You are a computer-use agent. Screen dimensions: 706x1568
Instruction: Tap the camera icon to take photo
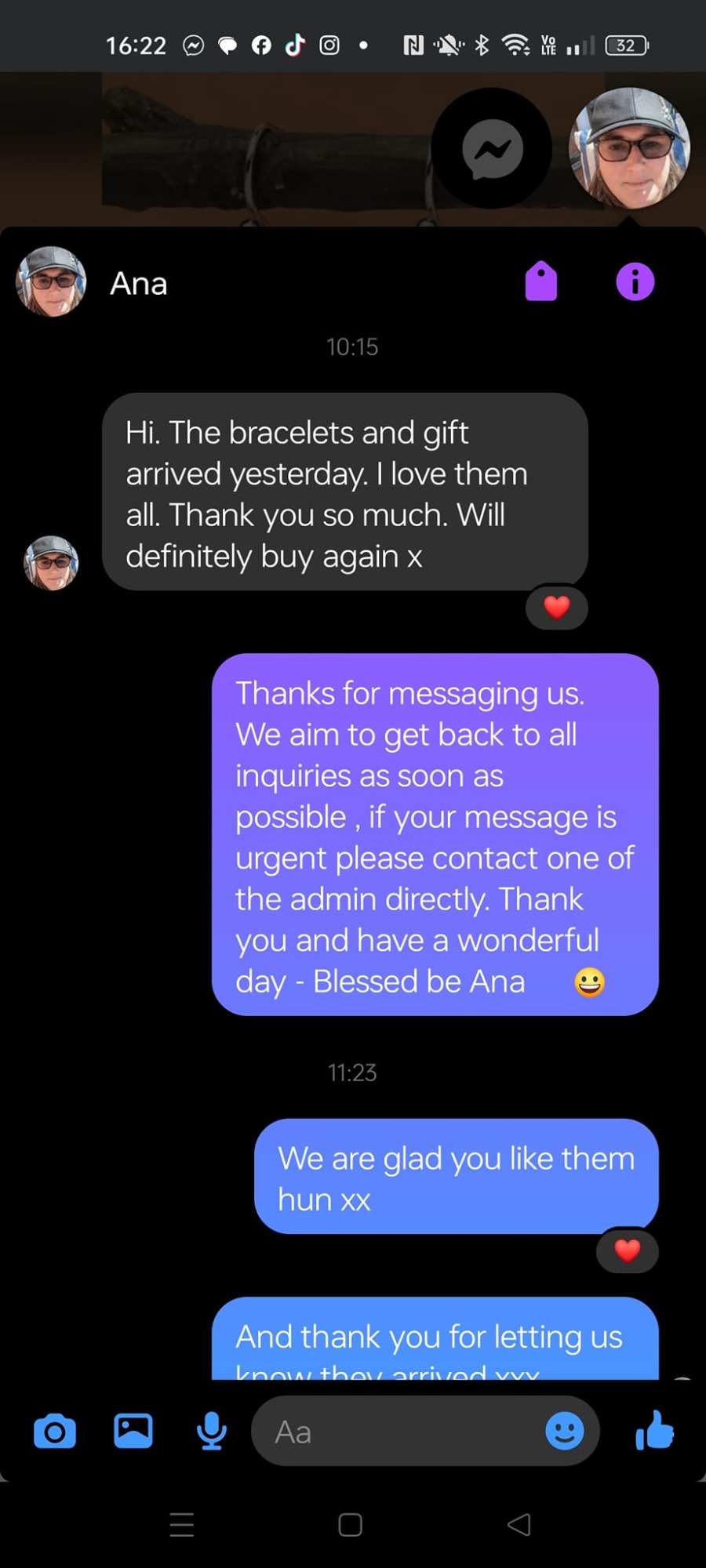[x=55, y=1432]
